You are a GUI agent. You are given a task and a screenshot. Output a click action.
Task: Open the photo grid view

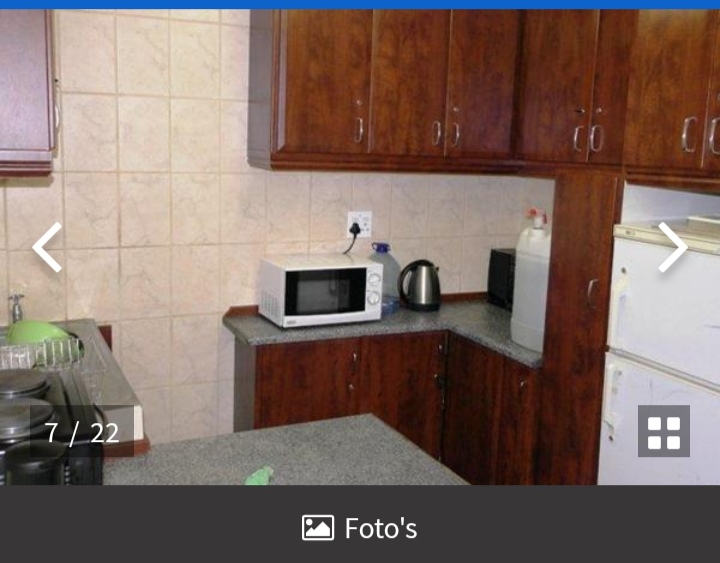tap(664, 431)
